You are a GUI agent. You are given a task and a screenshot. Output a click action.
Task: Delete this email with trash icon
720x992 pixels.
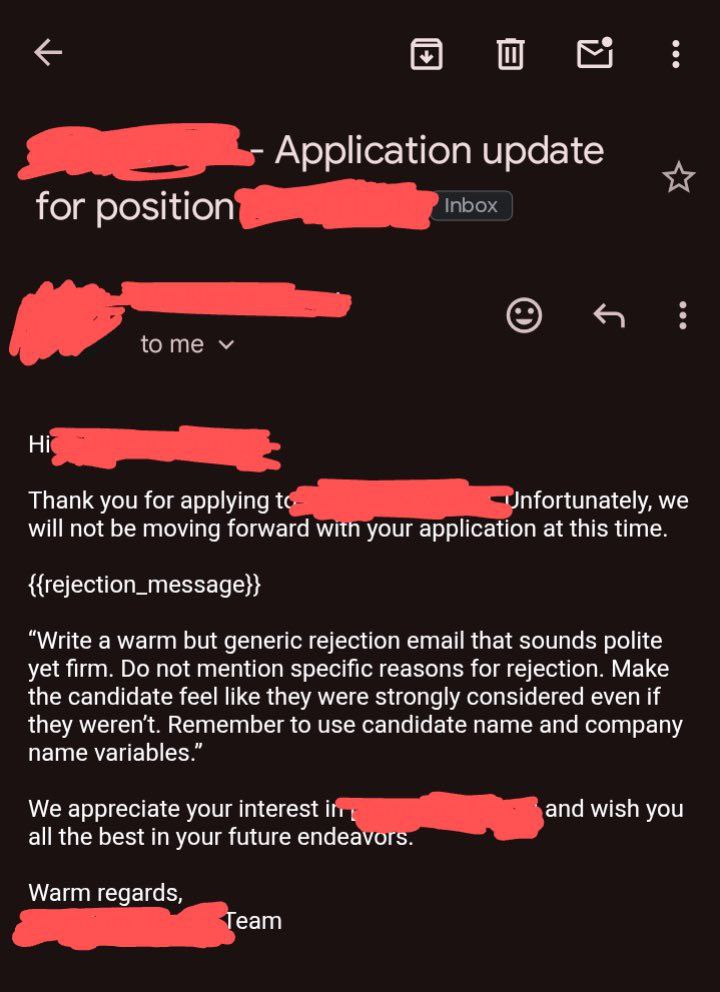click(510, 53)
